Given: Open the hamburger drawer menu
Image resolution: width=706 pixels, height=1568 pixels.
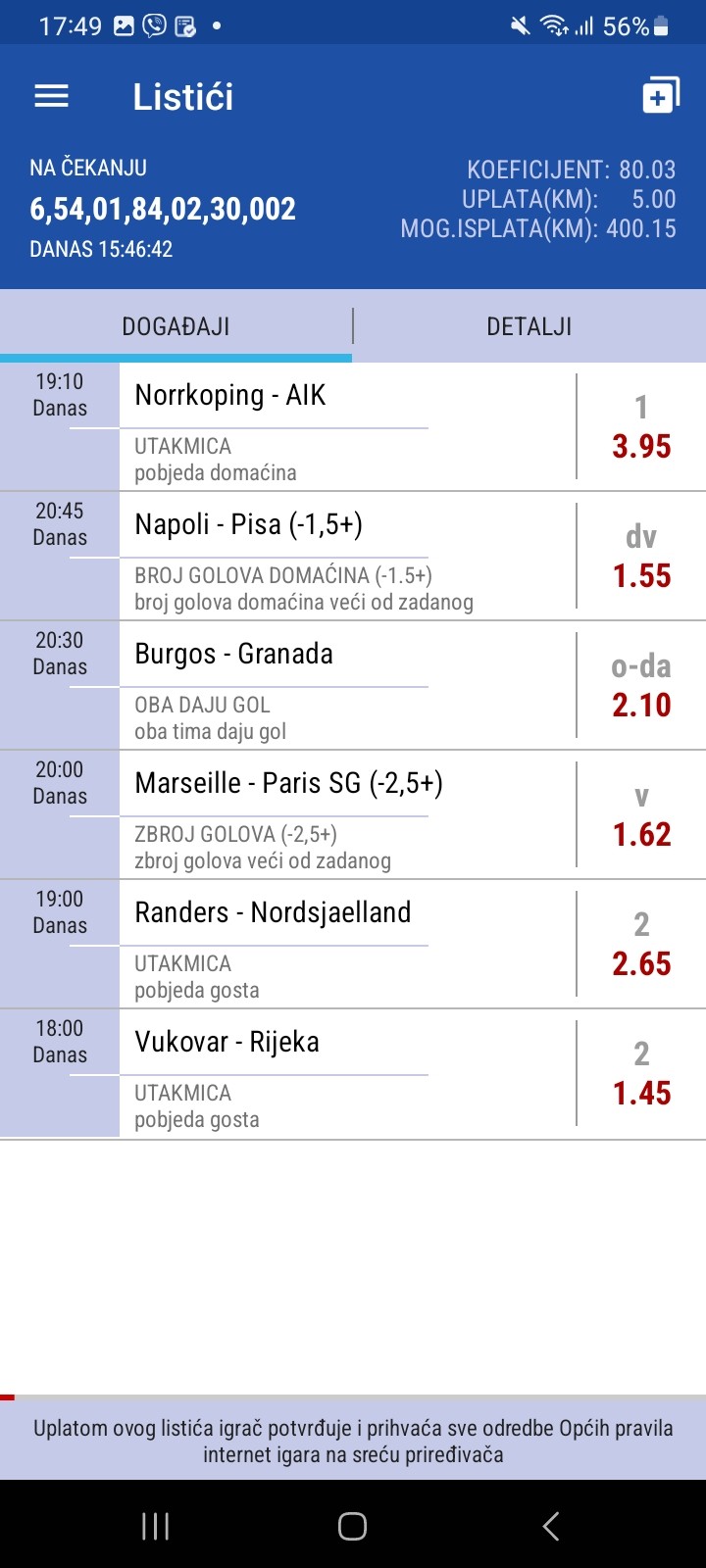Looking at the screenshot, I should [51, 96].
